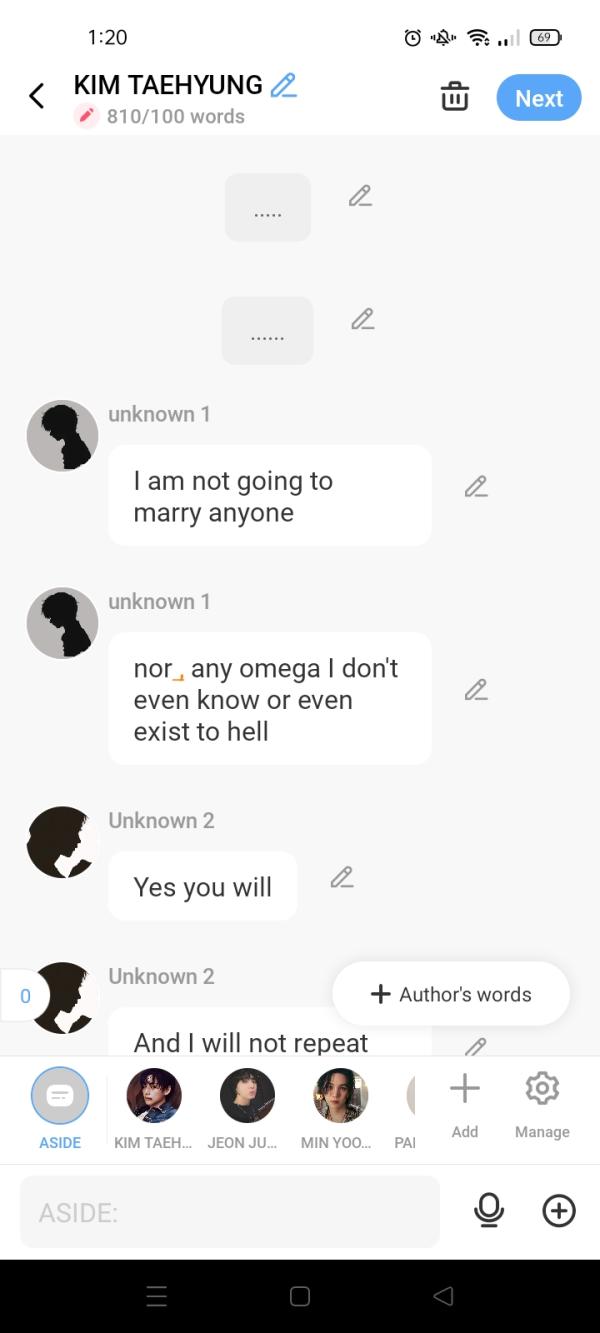Focus the ASIDE text input field
Screen dimensions: 600x1333
[x=230, y=1212]
